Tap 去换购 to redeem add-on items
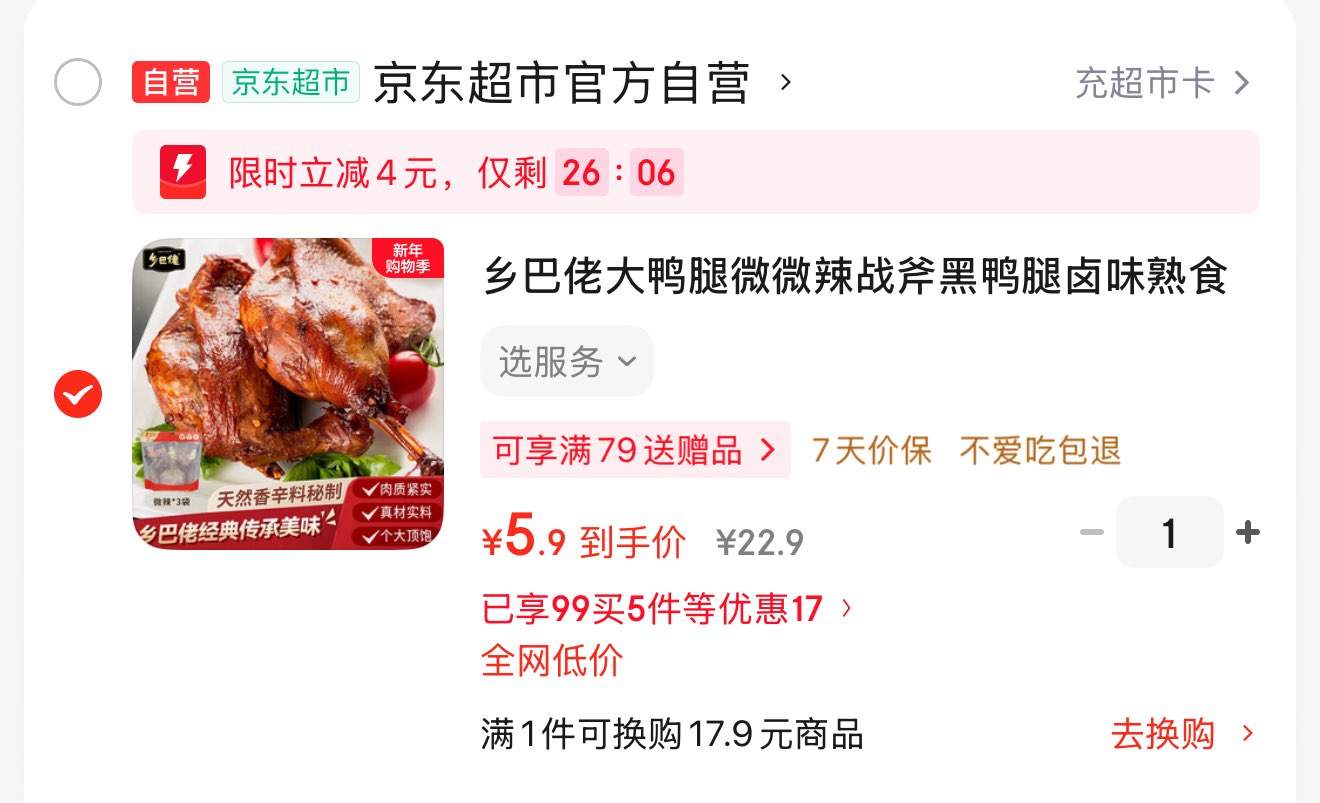Image resolution: width=1320 pixels, height=803 pixels. point(1182,735)
